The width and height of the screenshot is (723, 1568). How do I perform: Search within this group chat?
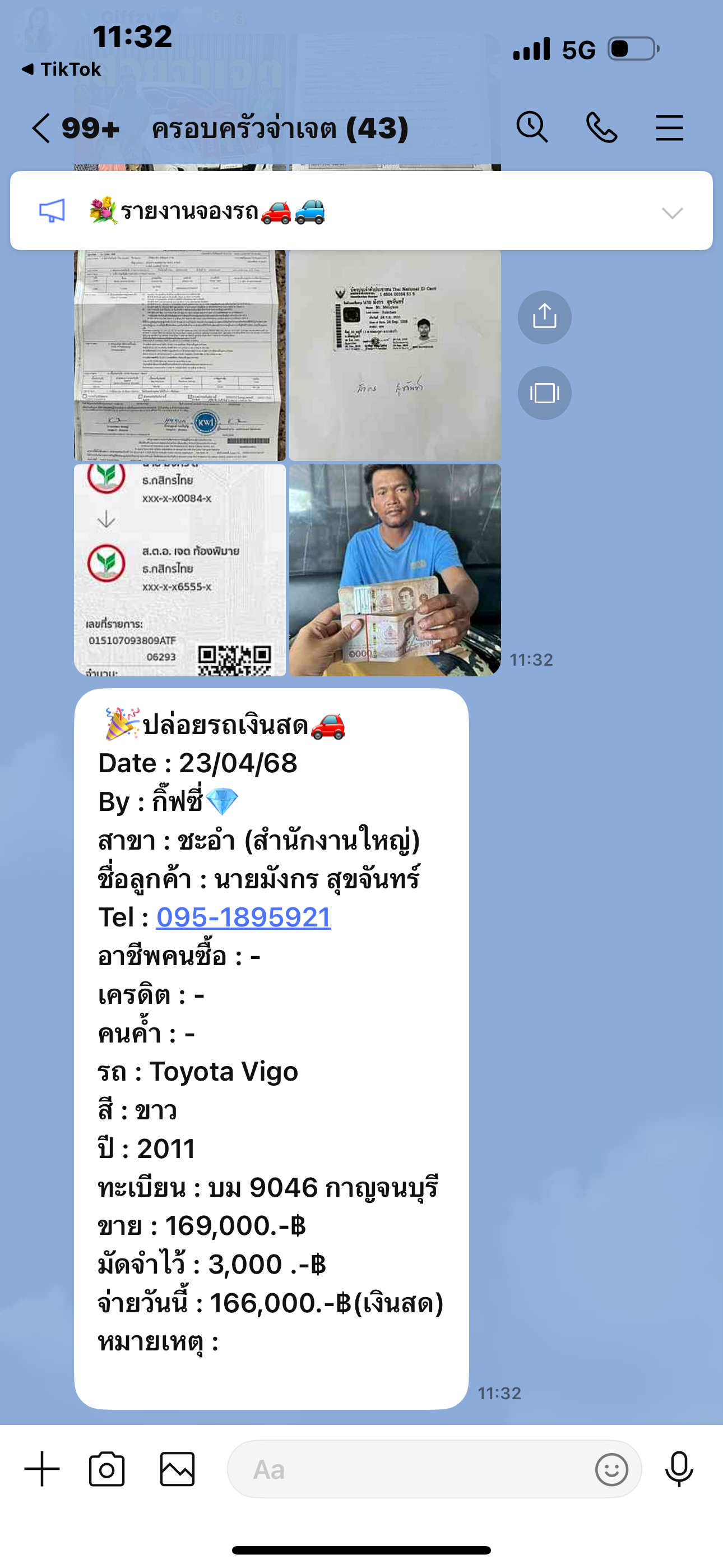point(532,128)
